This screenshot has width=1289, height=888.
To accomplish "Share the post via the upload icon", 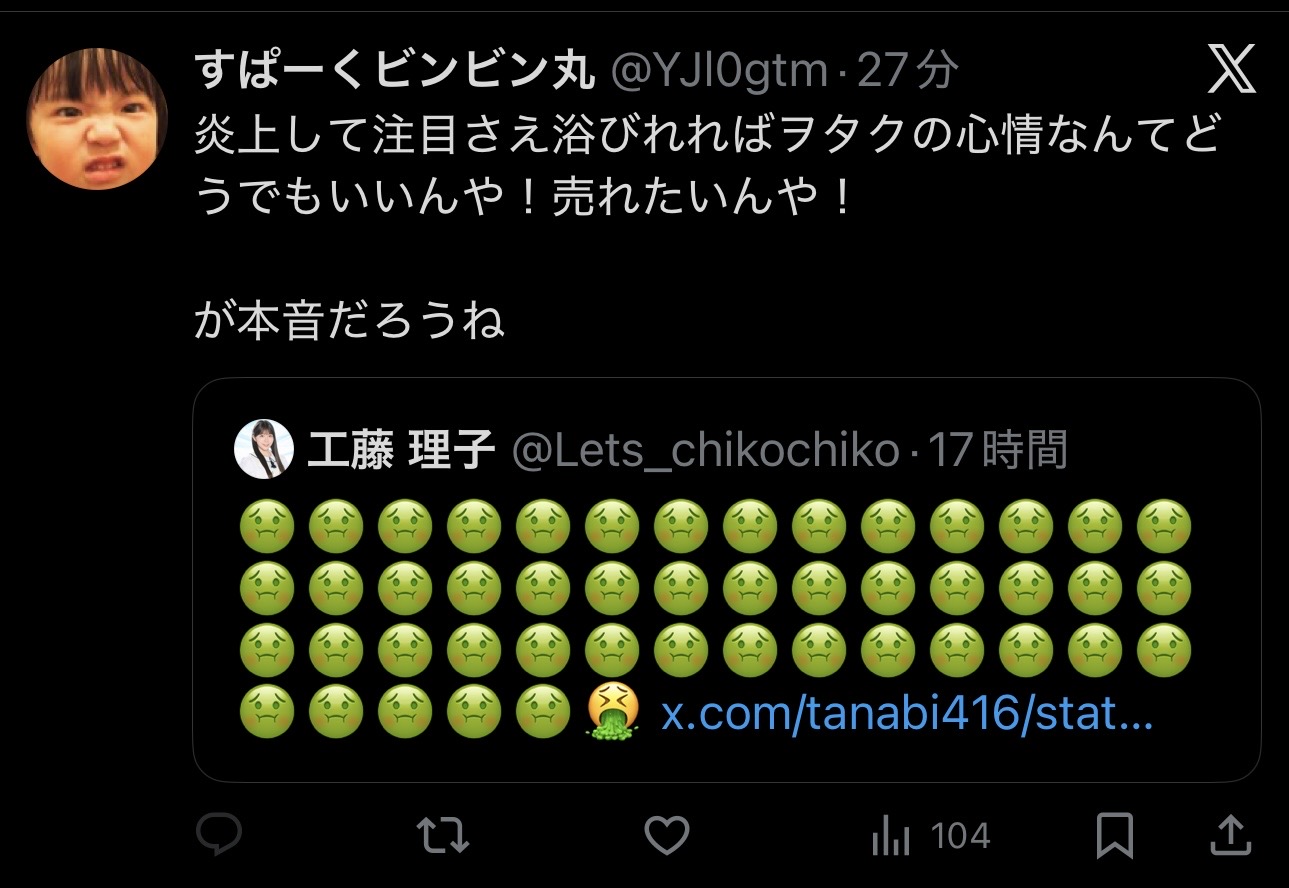I will coord(1232,835).
